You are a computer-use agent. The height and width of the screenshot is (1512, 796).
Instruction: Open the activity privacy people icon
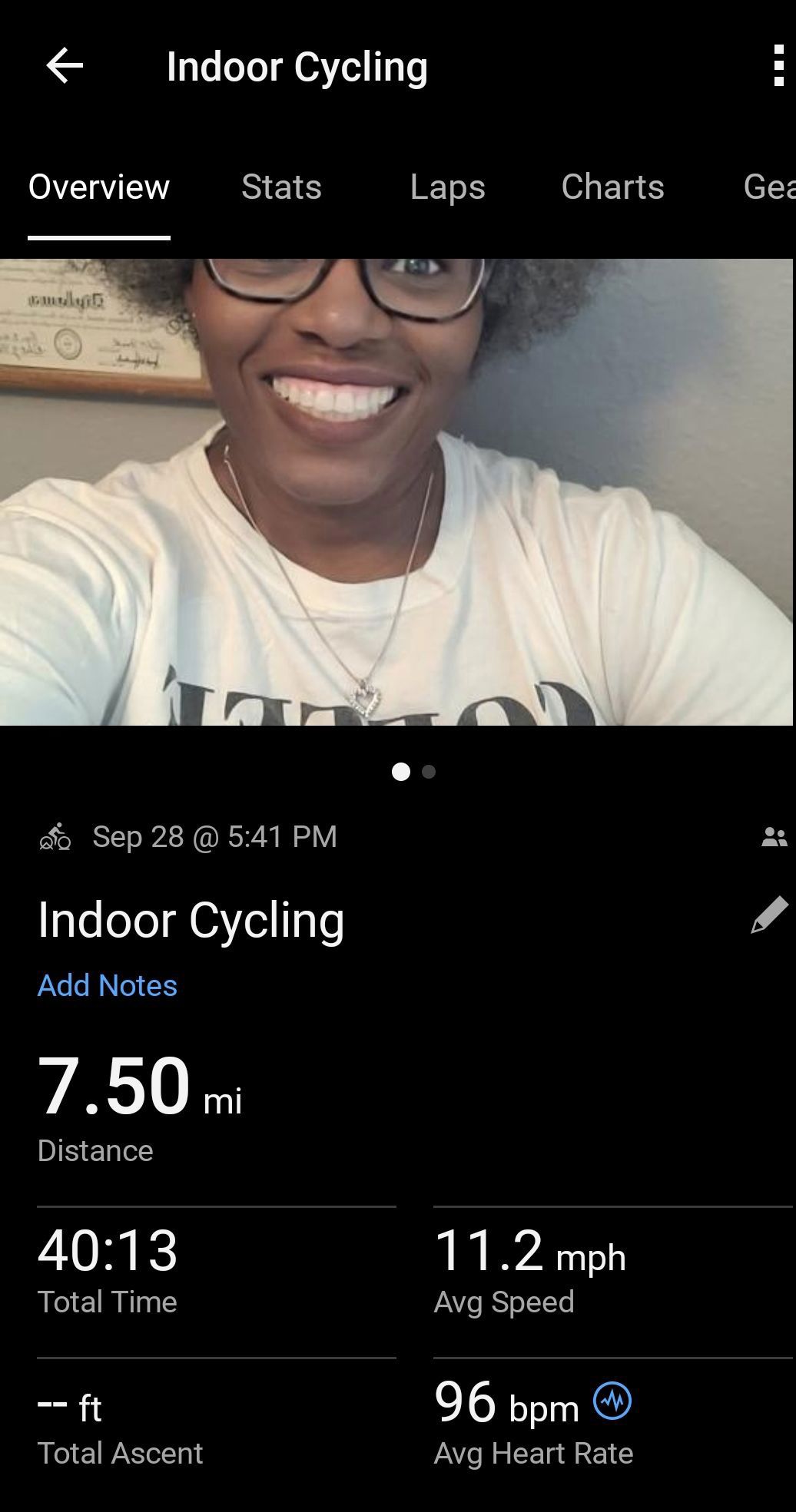(x=774, y=837)
